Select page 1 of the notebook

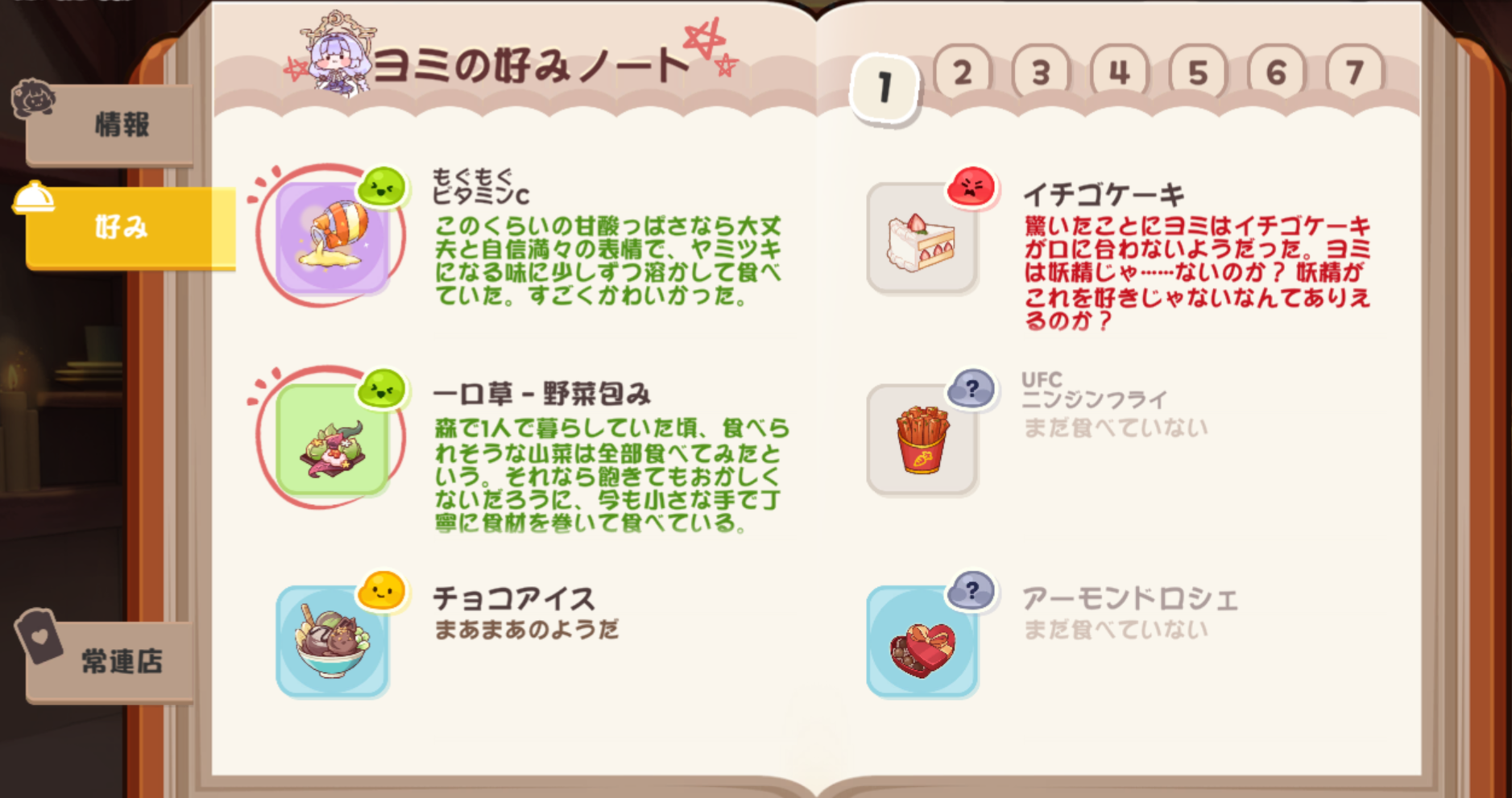[884, 87]
